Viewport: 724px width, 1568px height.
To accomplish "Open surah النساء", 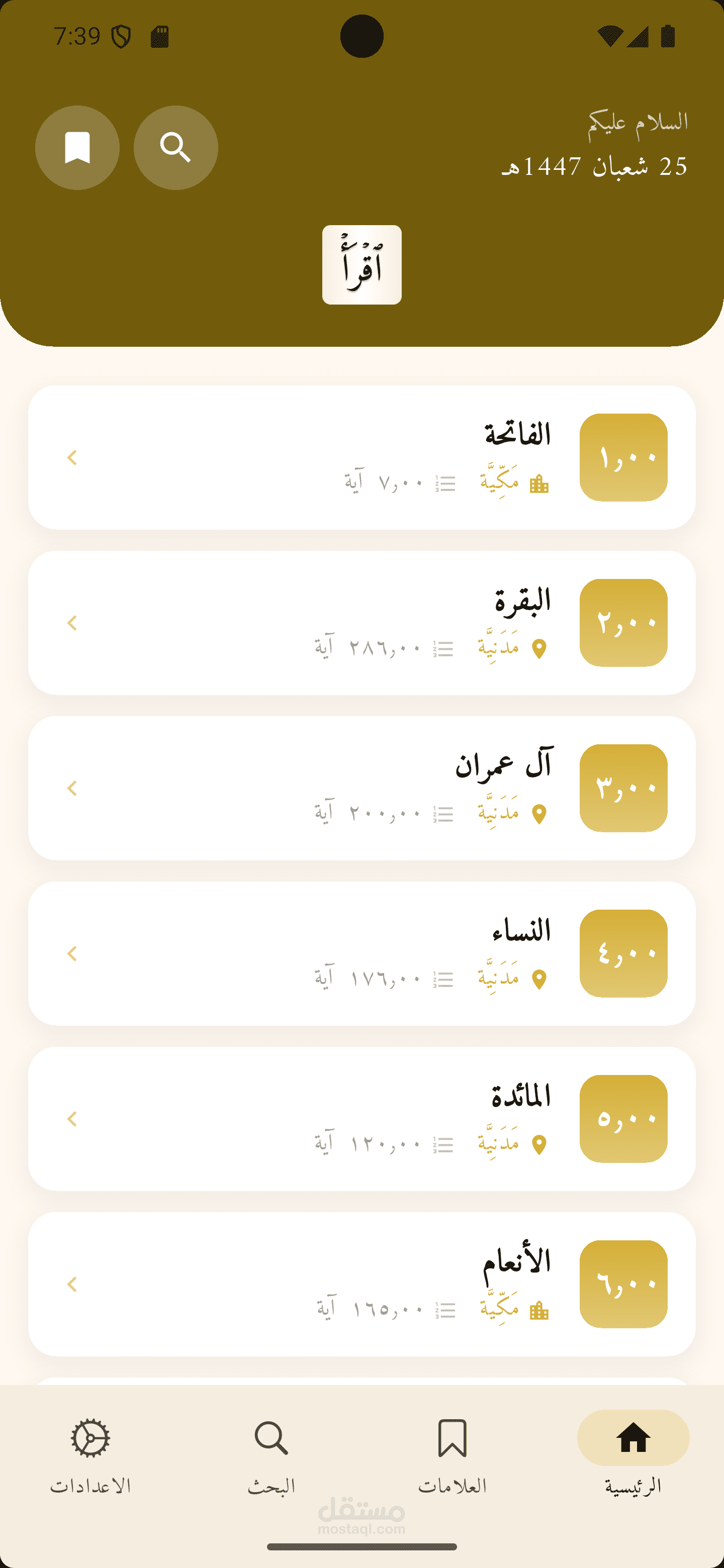I will click(361, 953).
